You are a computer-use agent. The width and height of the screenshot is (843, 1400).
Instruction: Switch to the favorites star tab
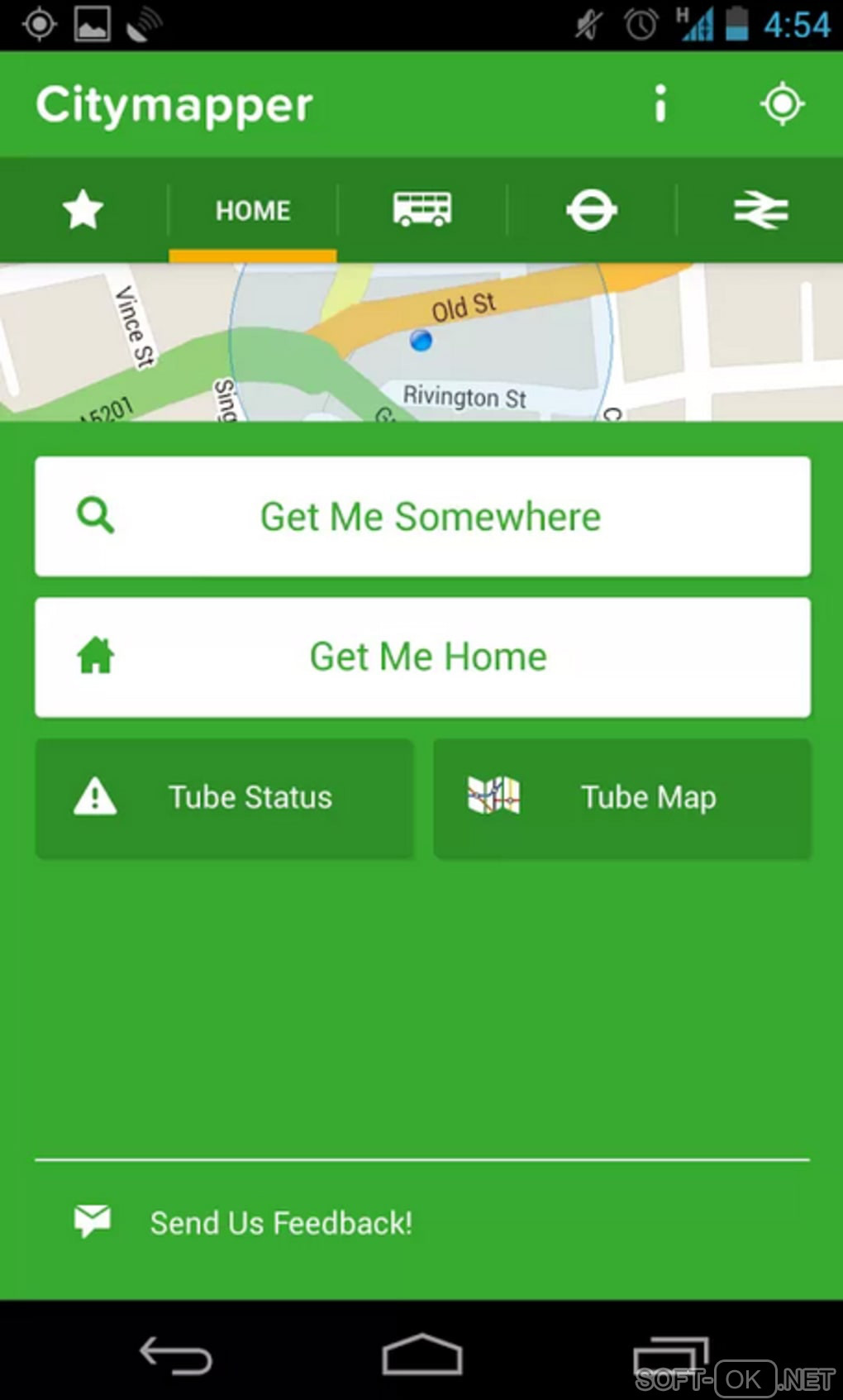click(x=83, y=210)
